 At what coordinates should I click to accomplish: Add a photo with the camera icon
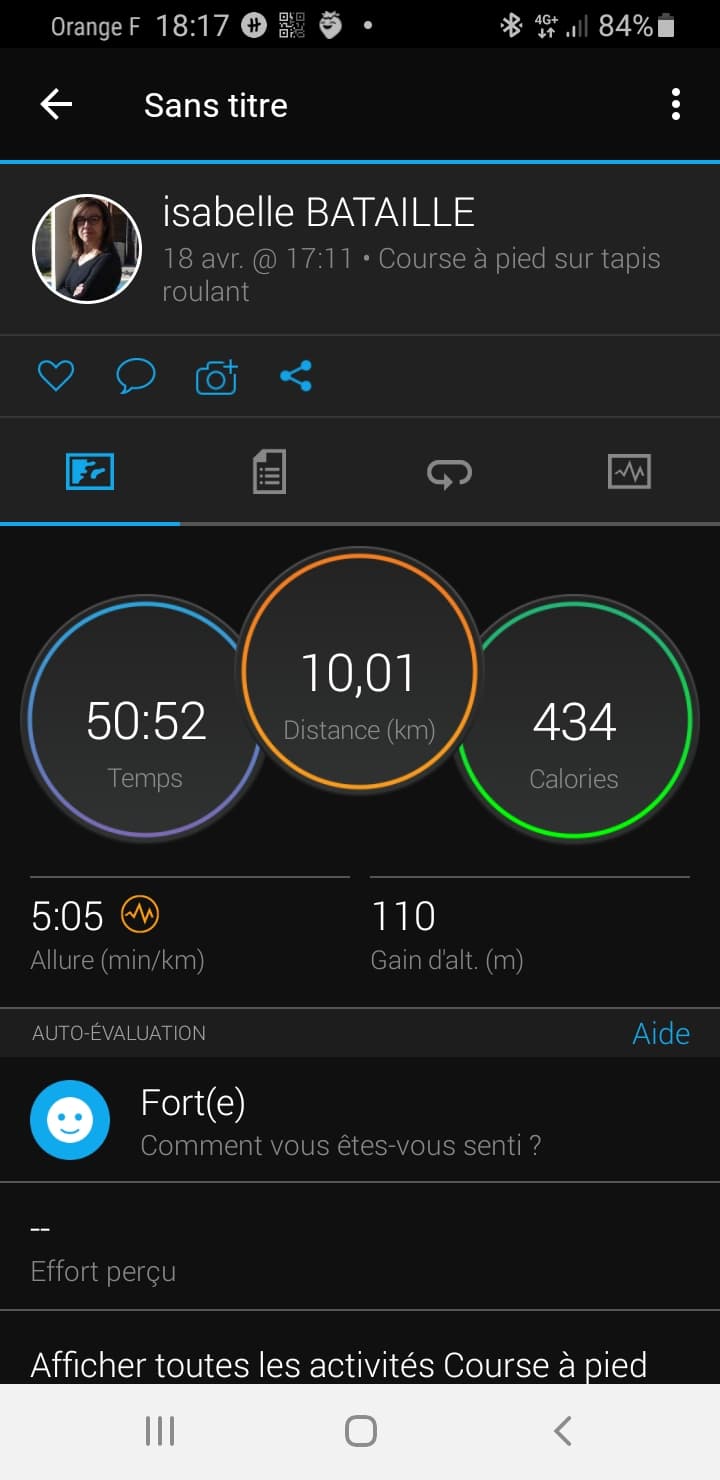tap(216, 377)
